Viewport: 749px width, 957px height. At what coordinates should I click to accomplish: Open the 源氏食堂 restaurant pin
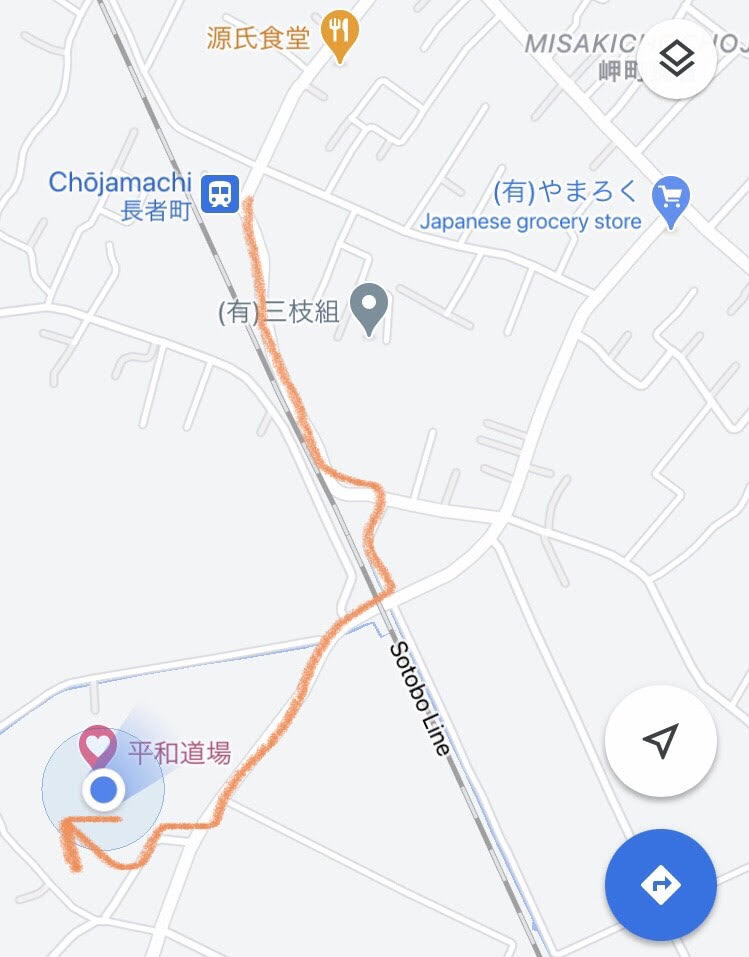(x=341, y=36)
